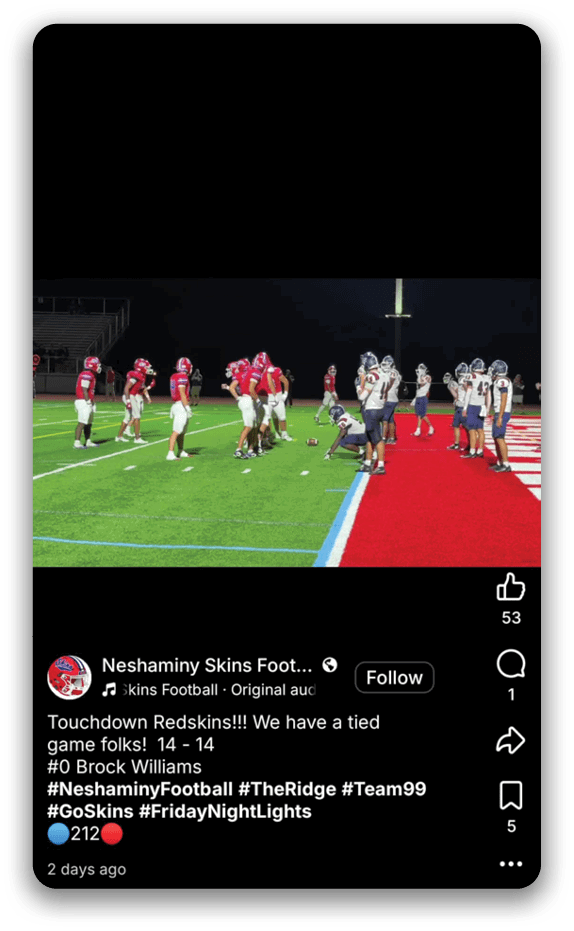Save the reel with the bookmark icon
The image size is (574, 931).
click(510, 795)
